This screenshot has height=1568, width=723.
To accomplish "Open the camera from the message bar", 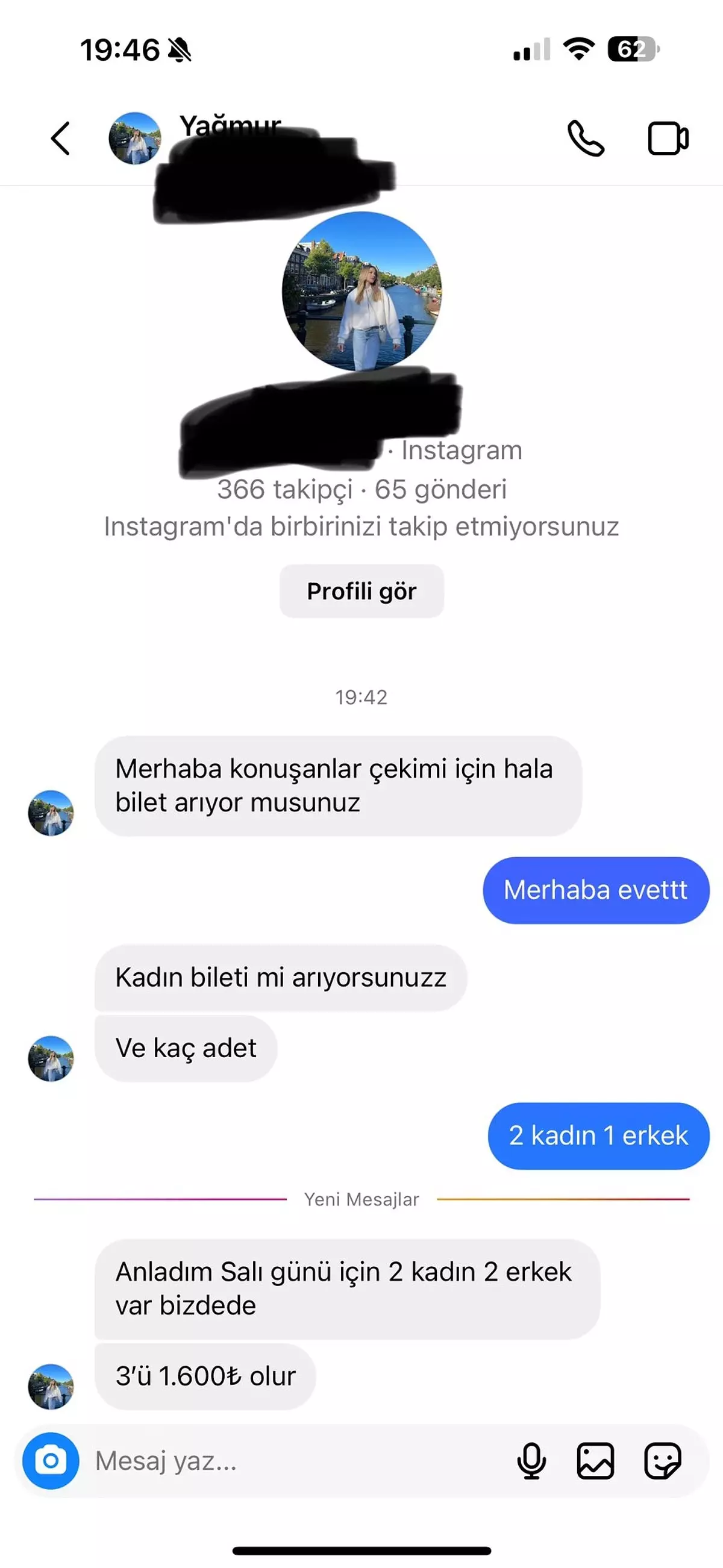I will pos(51,1460).
